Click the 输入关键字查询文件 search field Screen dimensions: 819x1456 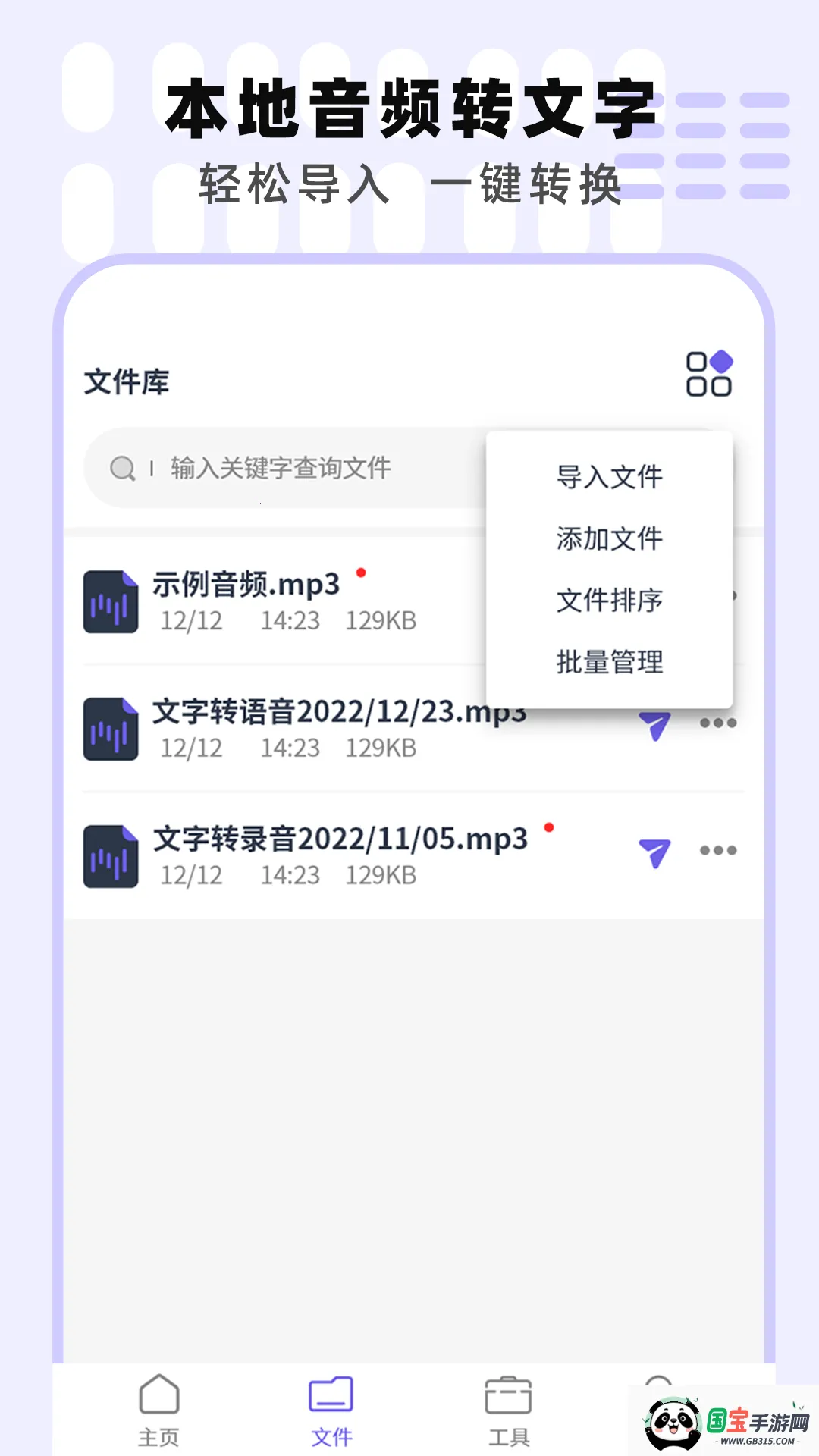tap(281, 469)
